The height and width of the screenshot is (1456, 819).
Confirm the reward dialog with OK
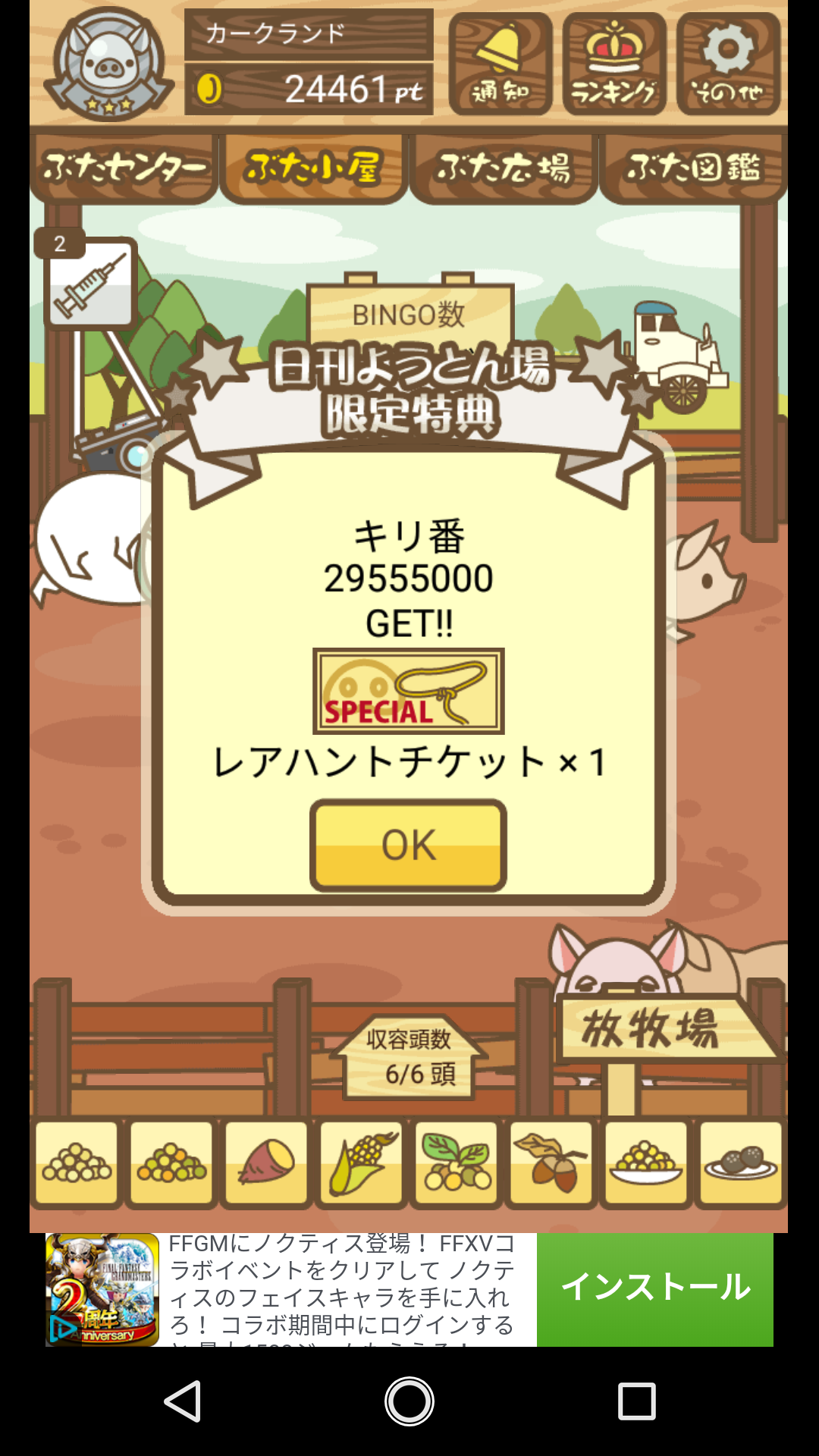click(x=408, y=845)
